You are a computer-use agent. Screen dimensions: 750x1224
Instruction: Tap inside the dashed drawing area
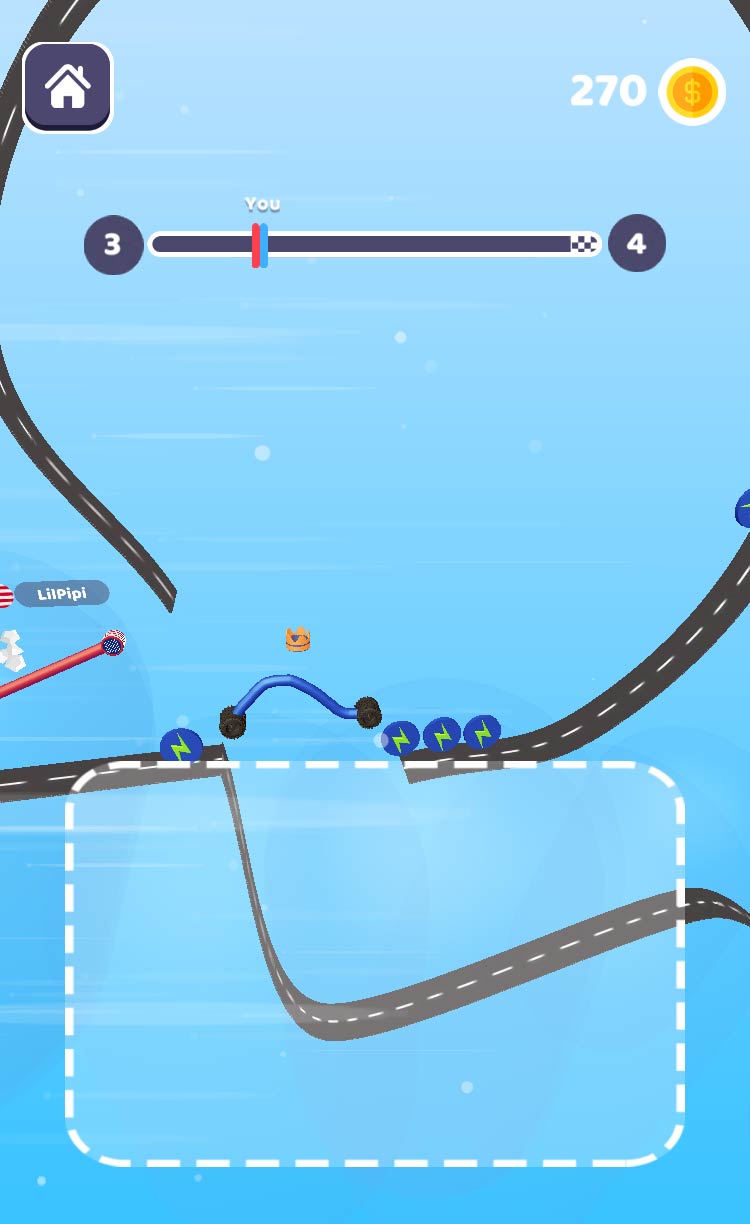pos(375,963)
